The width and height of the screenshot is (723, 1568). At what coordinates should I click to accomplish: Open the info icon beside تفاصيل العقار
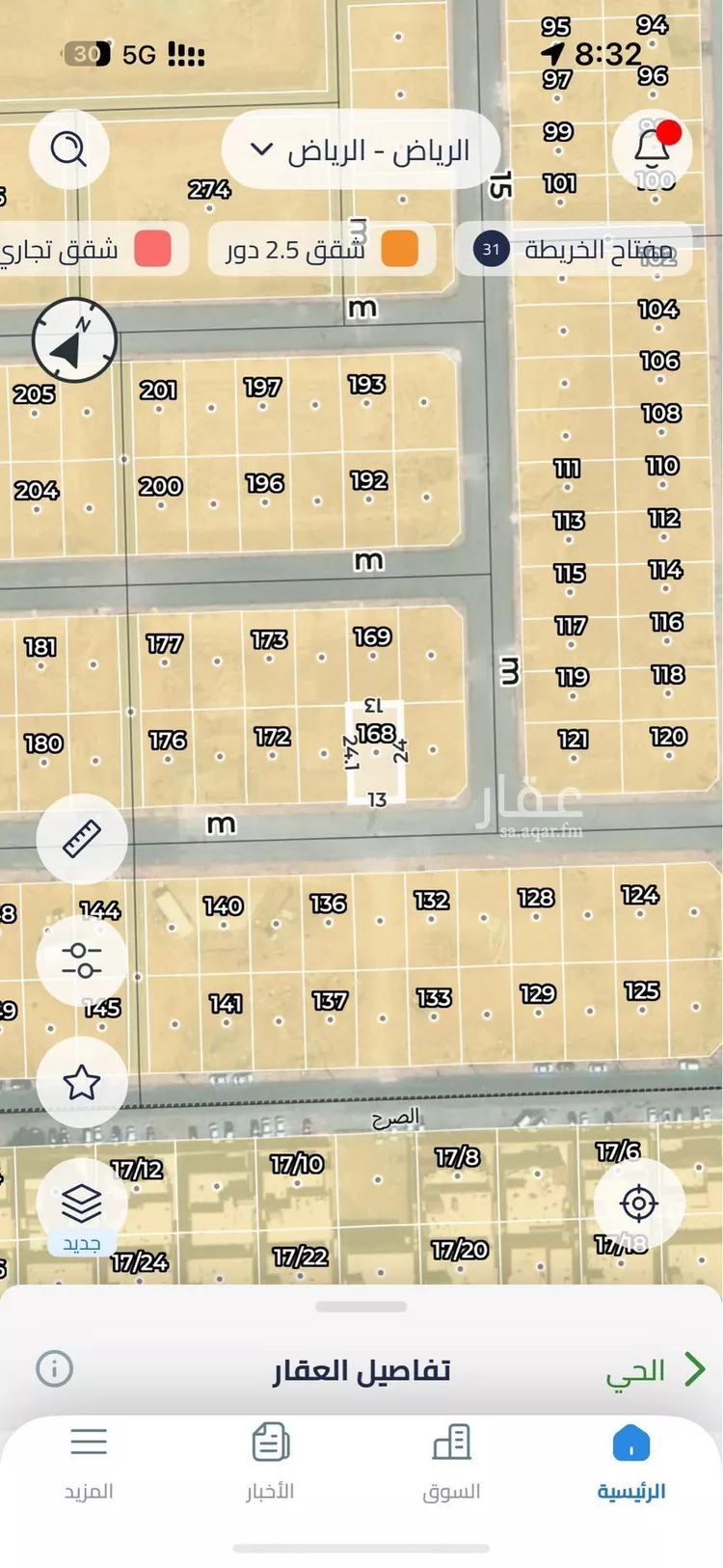(x=54, y=1368)
